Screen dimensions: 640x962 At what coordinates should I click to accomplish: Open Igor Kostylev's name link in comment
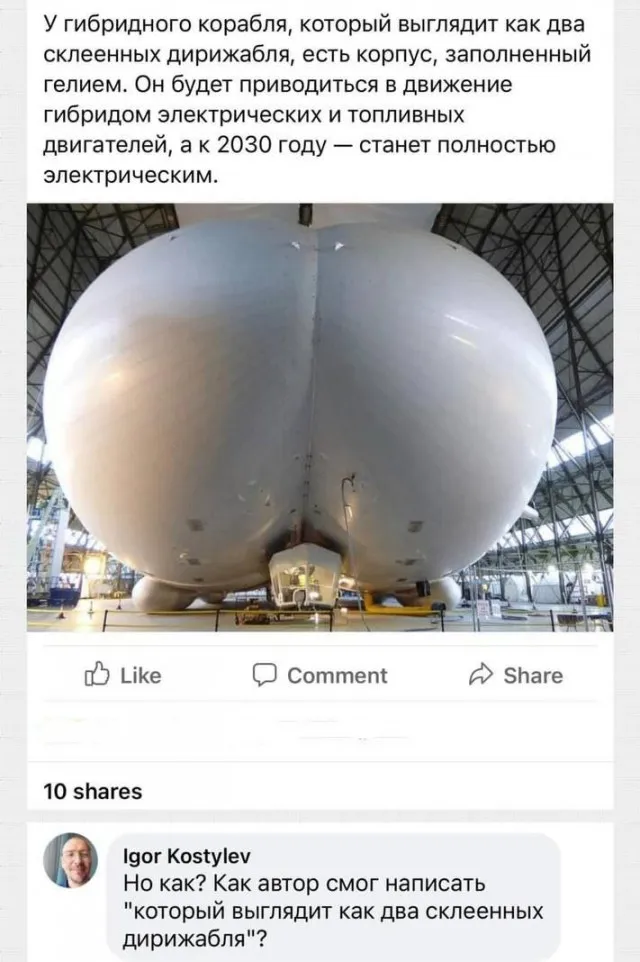tap(185, 856)
